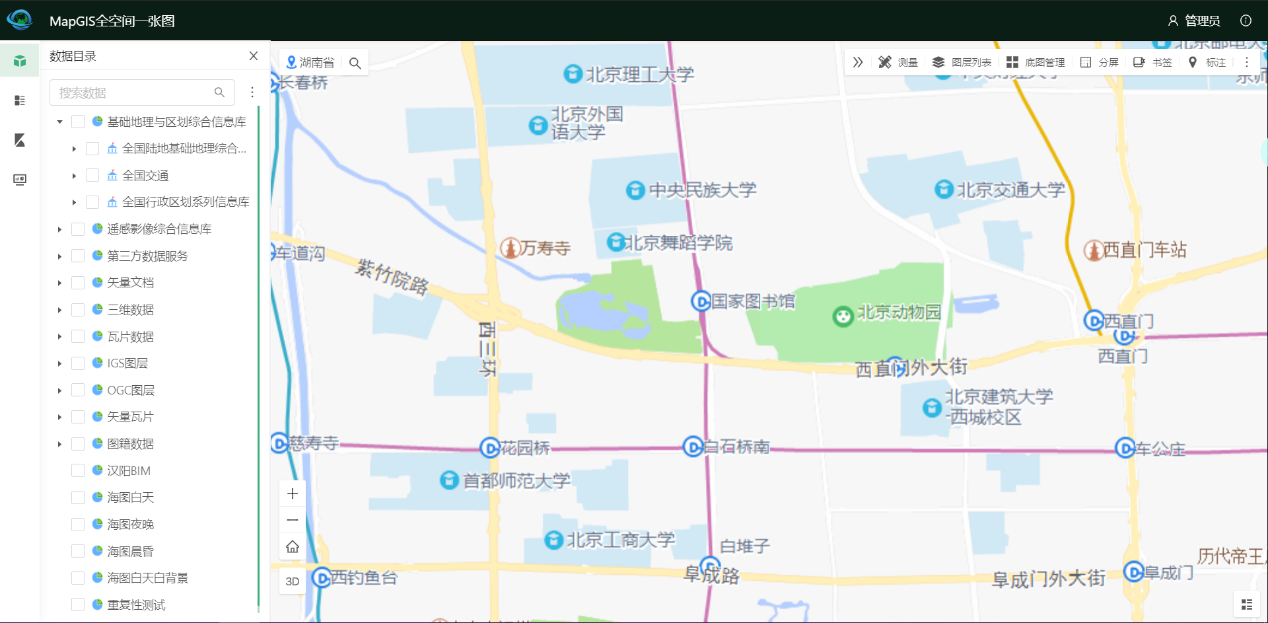Open 书签 bookmarks
Screen dimensions: 1268x623
point(1152,62)
